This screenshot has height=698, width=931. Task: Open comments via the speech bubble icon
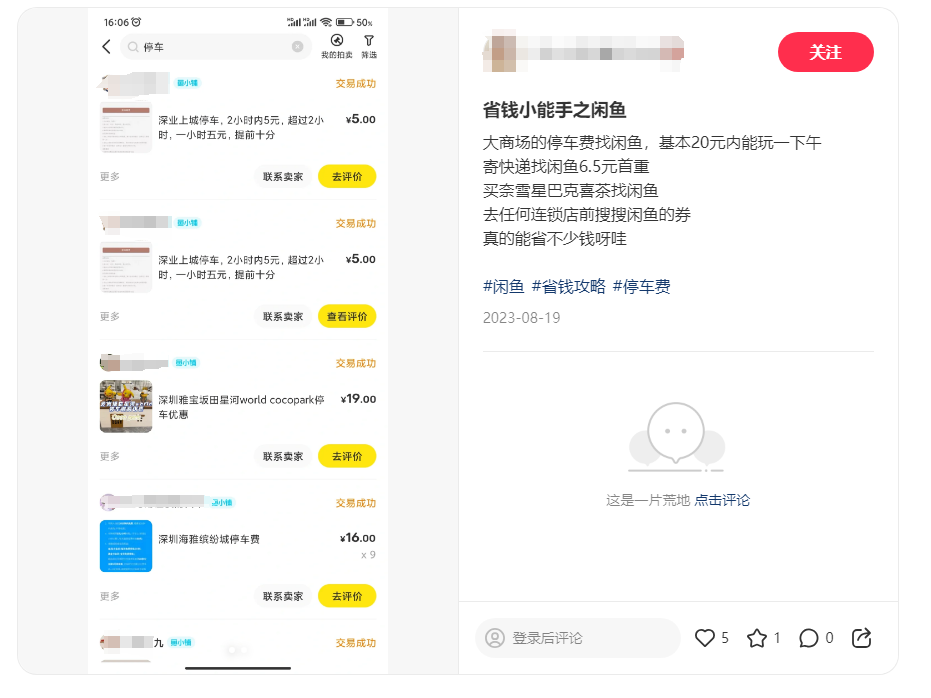point(808,638)
